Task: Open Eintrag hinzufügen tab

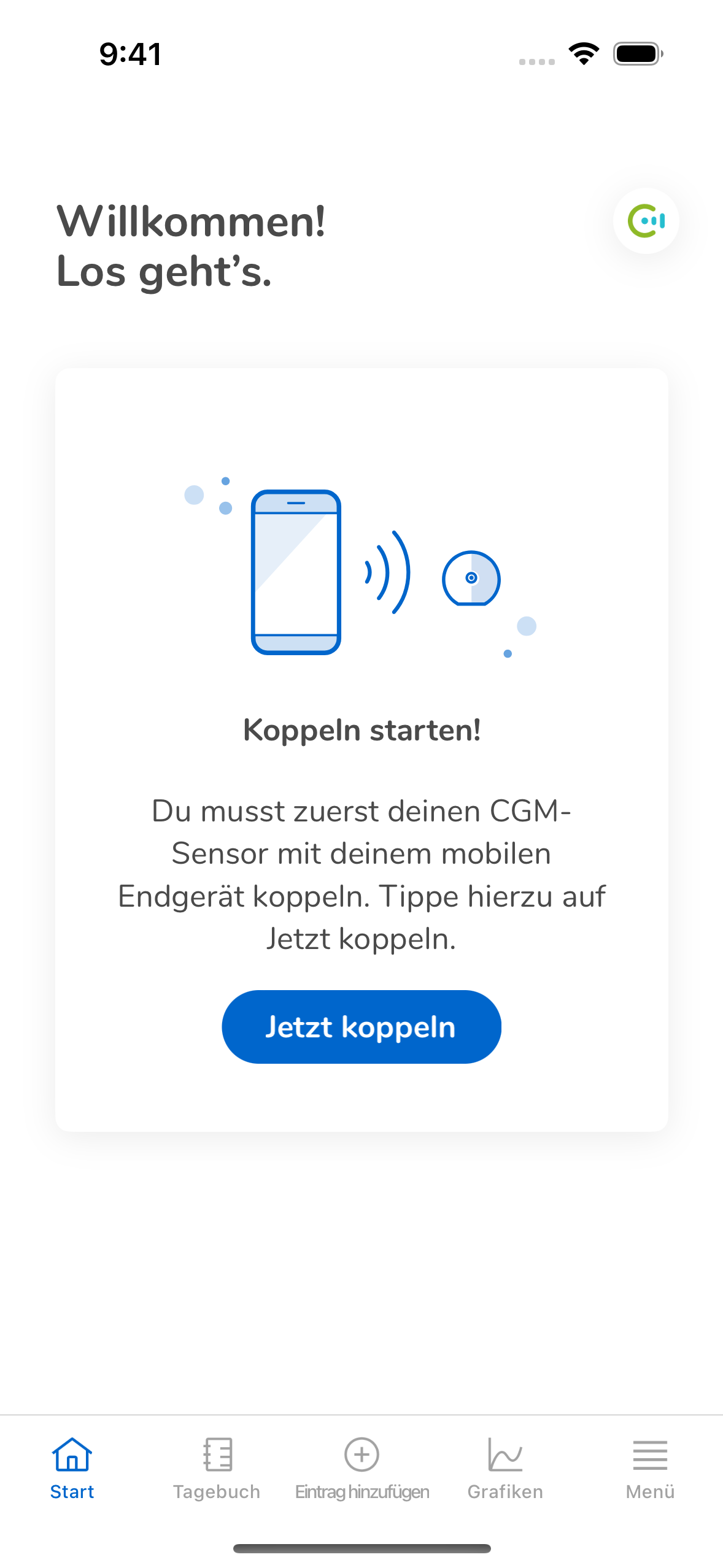Action: point(361,1467)
